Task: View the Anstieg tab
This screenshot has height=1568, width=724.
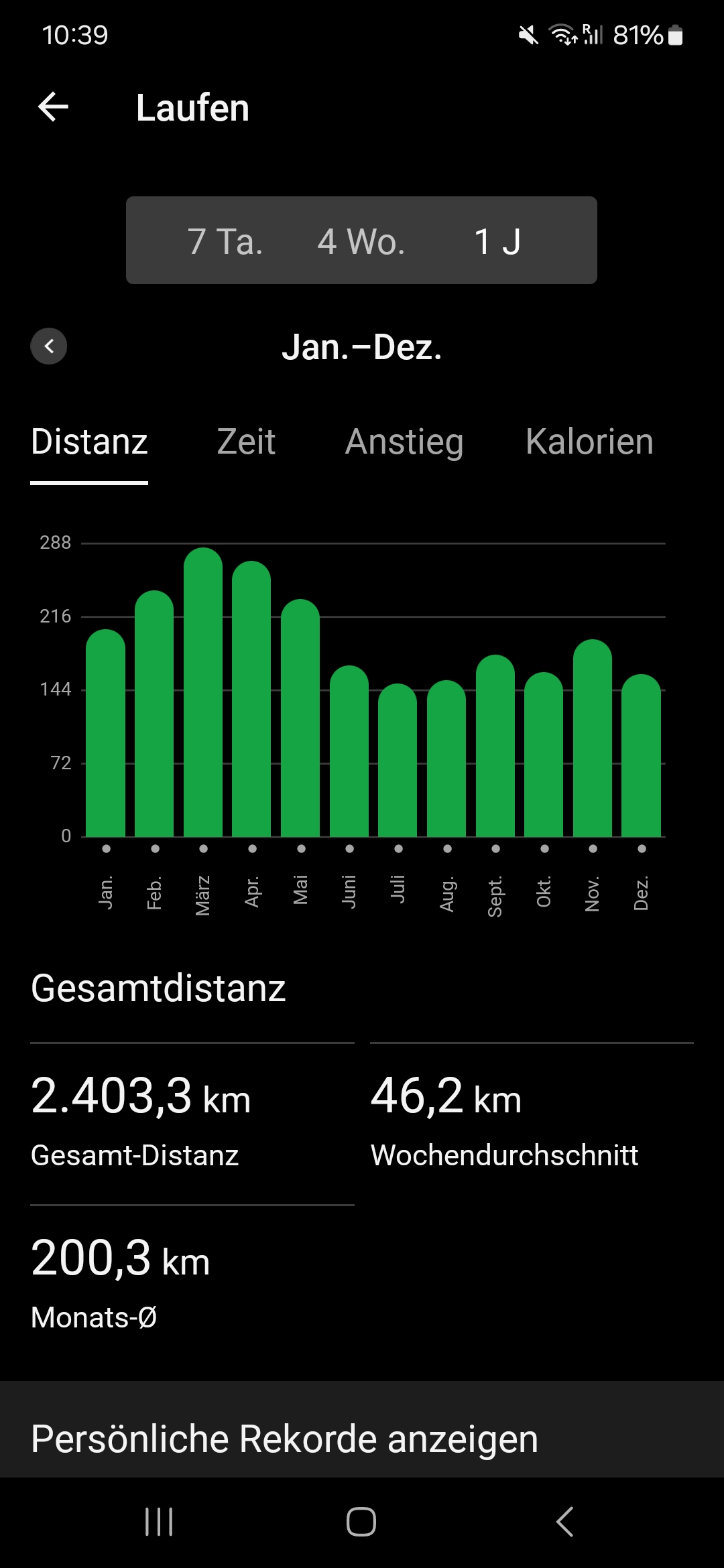Action: pyautogui.click(x=404, y=442)
